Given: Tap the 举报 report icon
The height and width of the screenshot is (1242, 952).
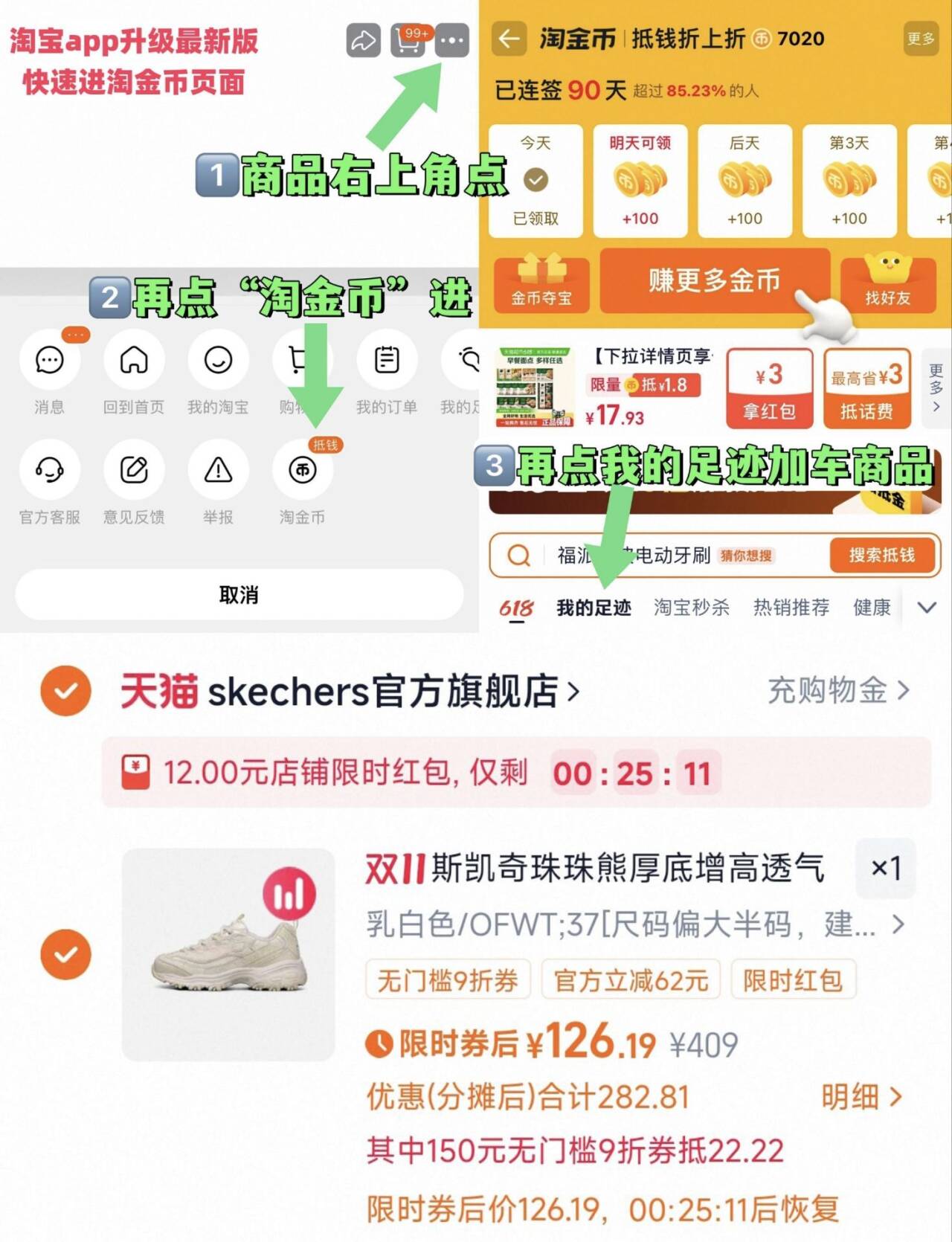Looking at the screenshot, I should tap(218, 471).
